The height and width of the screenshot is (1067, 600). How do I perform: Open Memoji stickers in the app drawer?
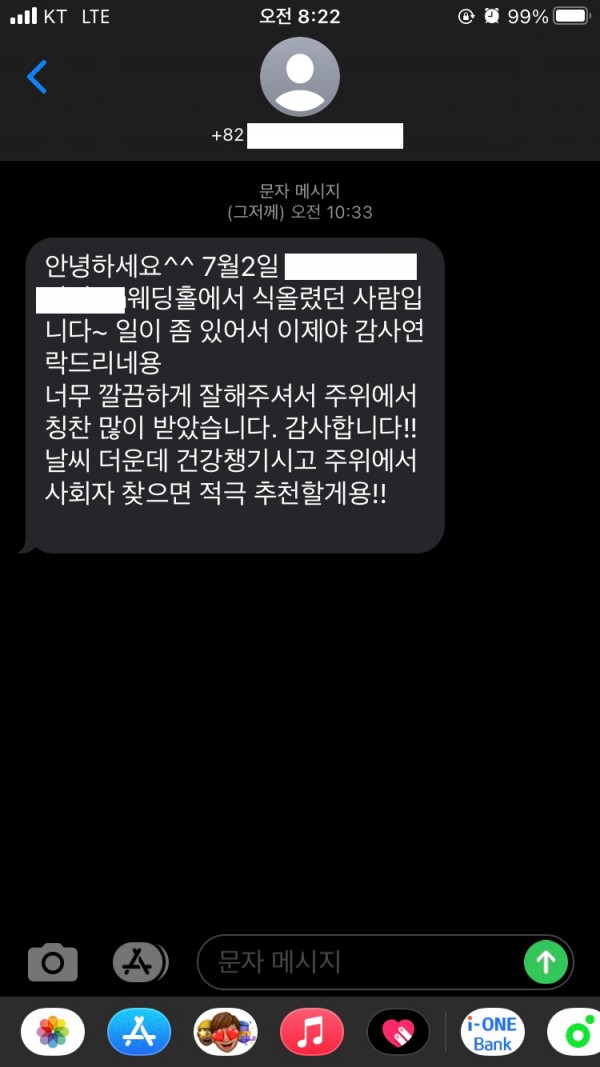click(225, 1032)
